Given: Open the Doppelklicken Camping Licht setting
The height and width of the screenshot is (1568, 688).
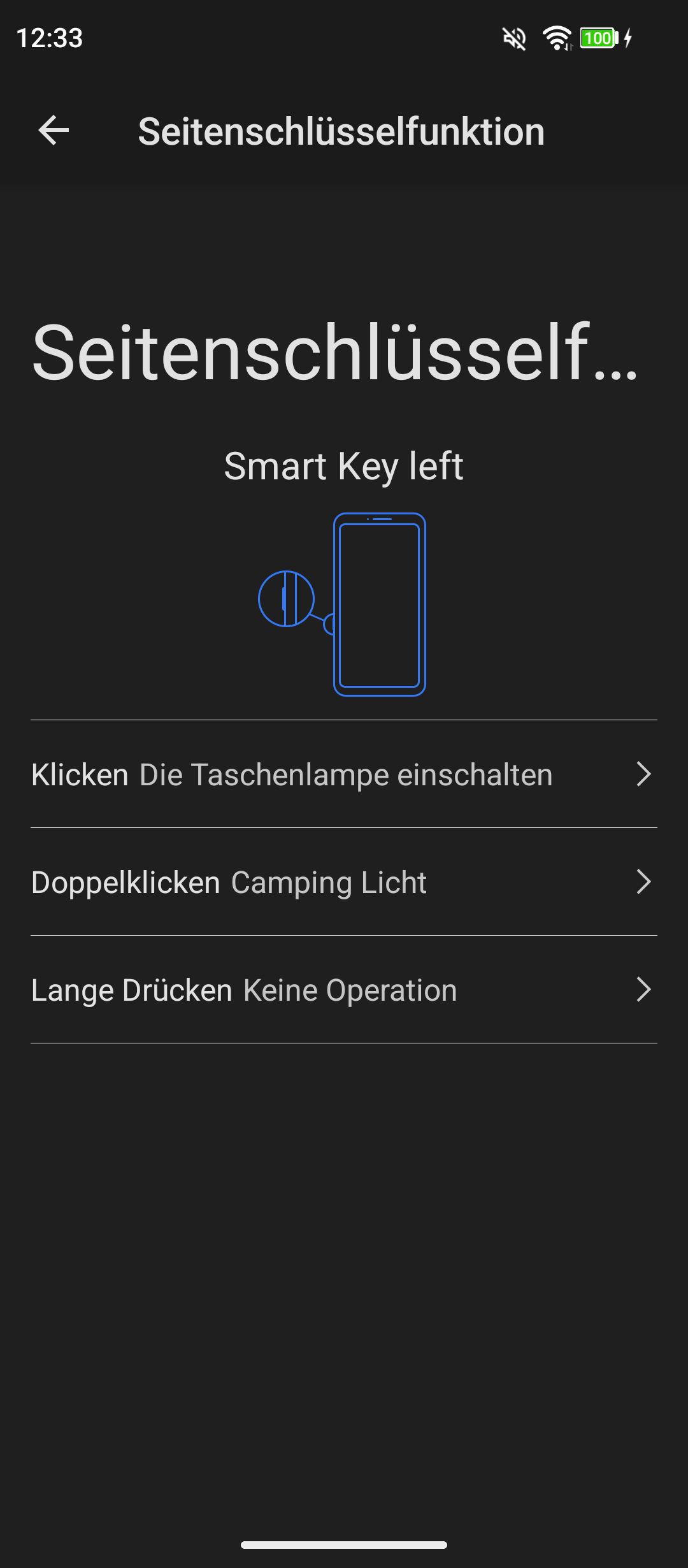Looking at the screenshot, I should 344,882.
